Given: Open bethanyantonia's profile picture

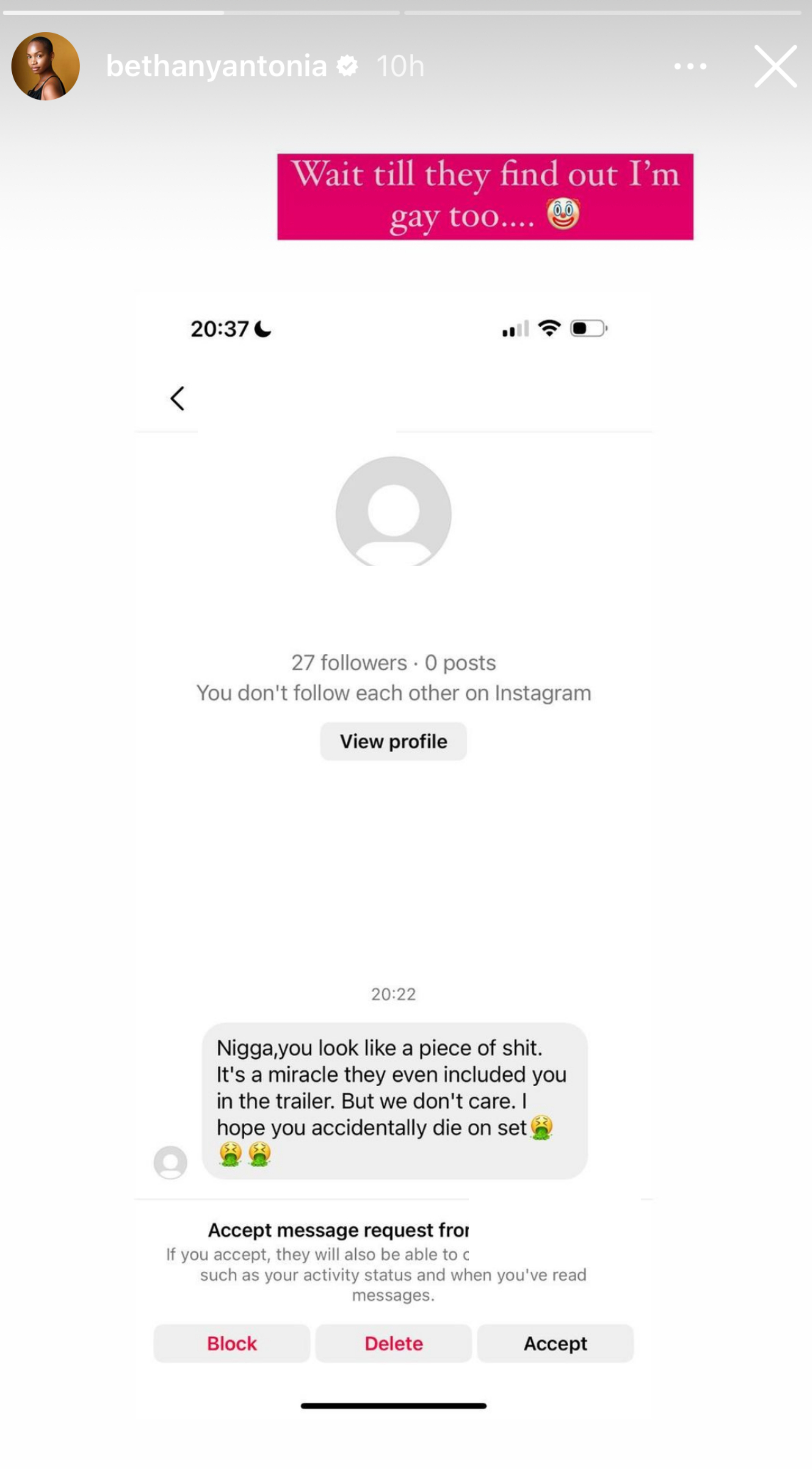Looking at the screenshot, I should click(x=46, y=66).
